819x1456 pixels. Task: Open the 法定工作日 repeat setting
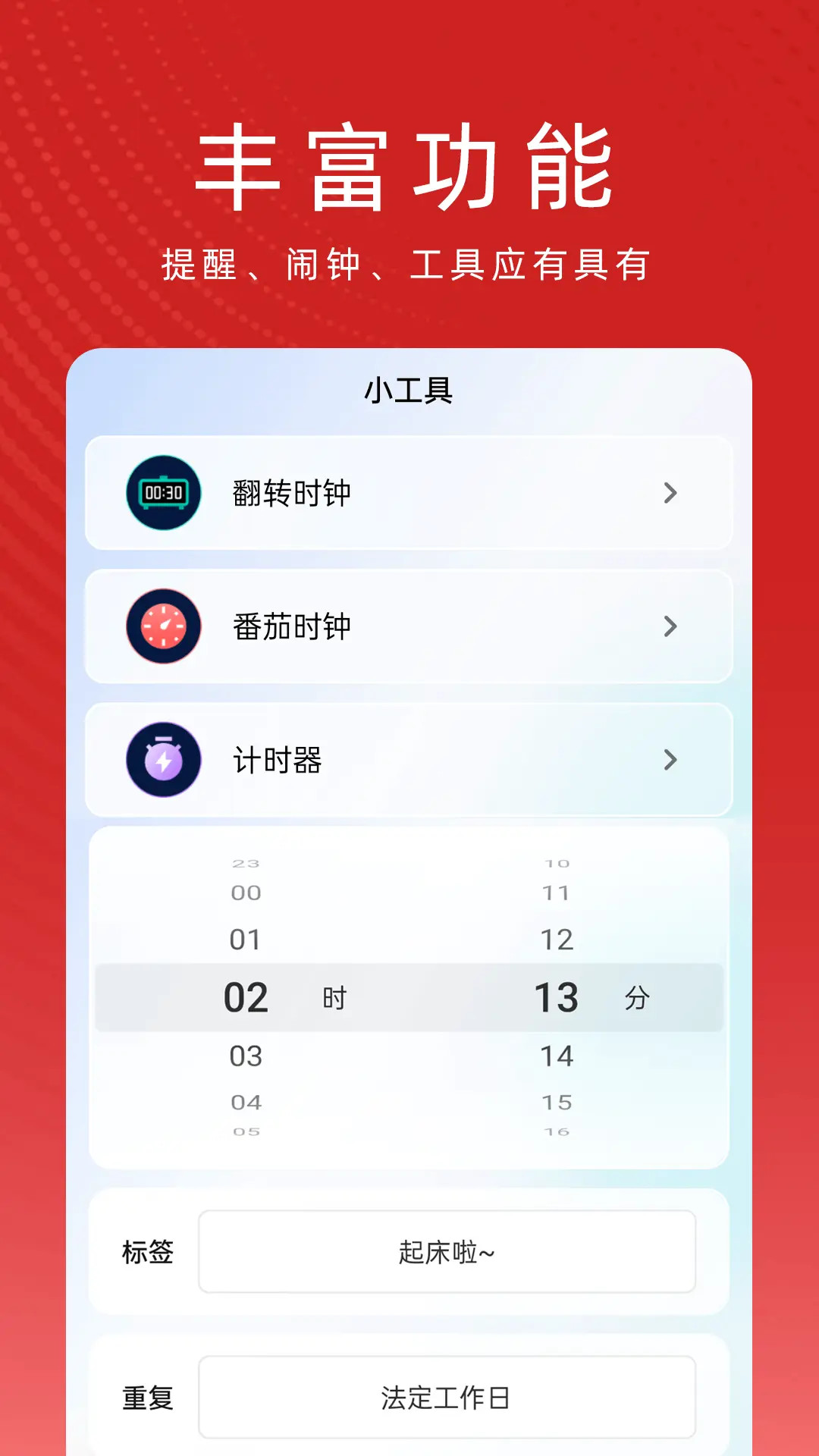pyautogui.click(x=447, y=1399)
